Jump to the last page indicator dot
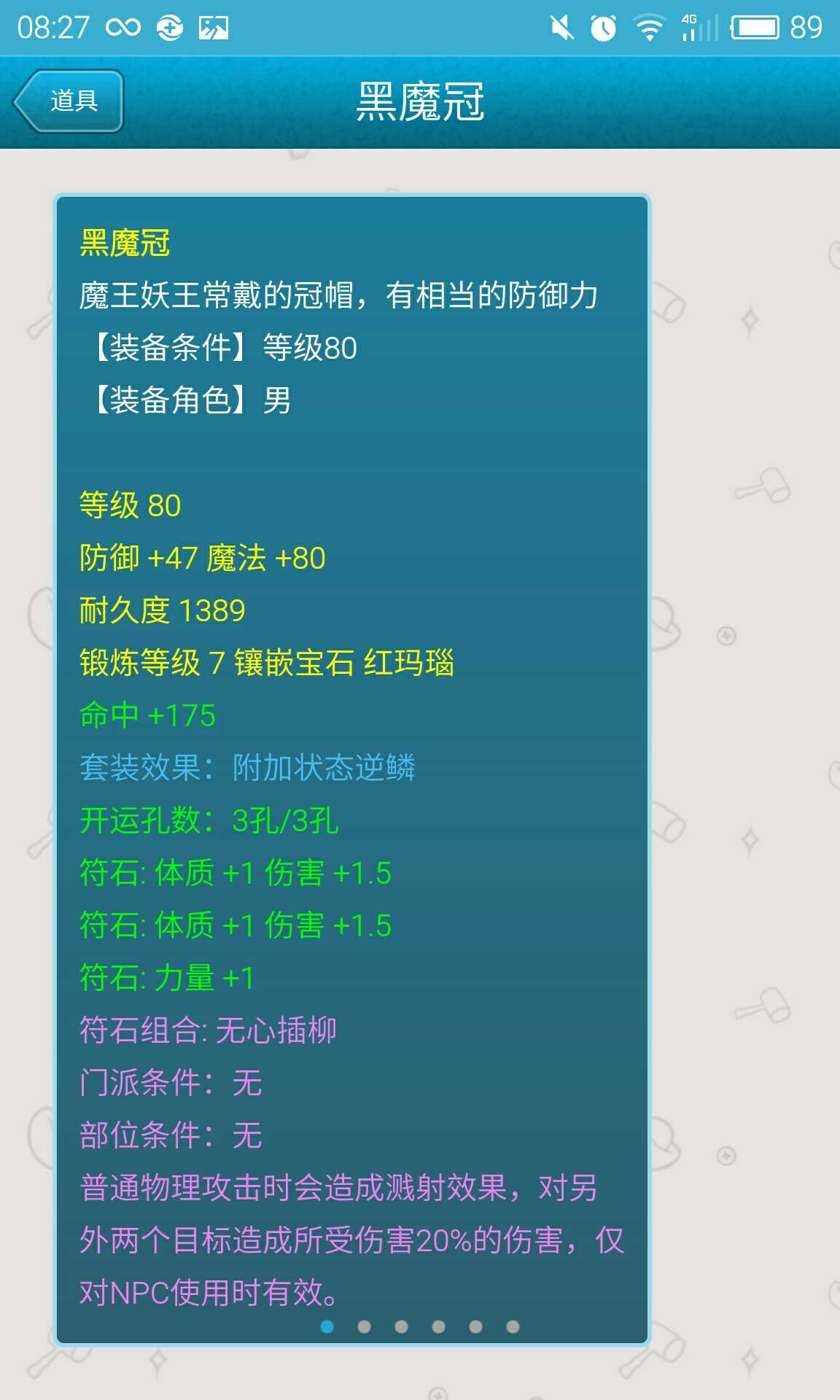This screenshot has height=1400, width=840. pos(513,1326)
